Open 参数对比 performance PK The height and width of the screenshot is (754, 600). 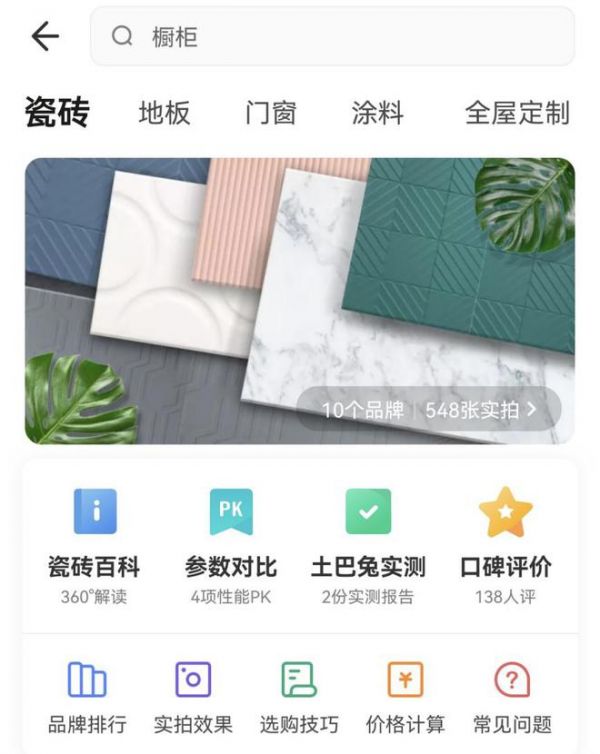tap(231, 545)
